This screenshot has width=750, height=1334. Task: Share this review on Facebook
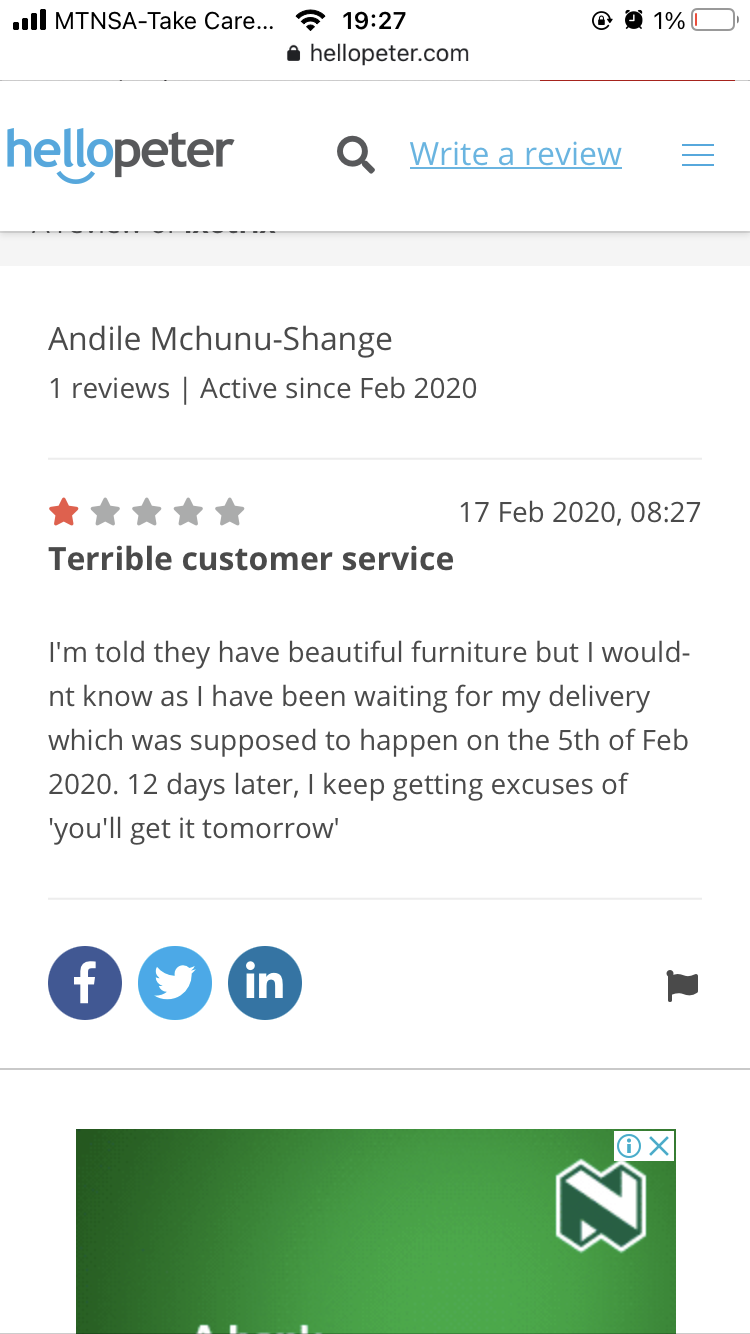pyautogui.click(x=85, y=983)
